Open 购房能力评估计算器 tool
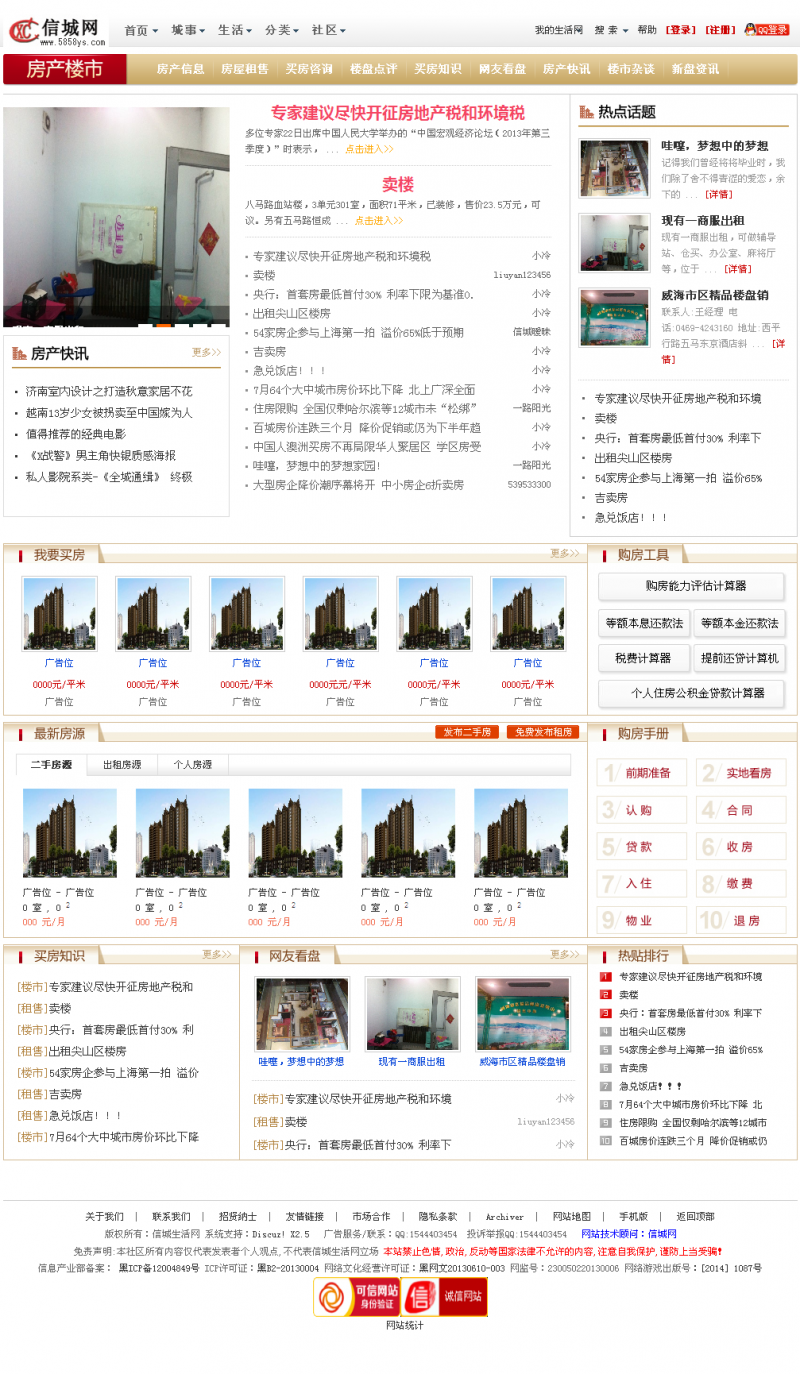Image resolution: width=800 pixels, height=1374 pixels. [x=691, y=586]
